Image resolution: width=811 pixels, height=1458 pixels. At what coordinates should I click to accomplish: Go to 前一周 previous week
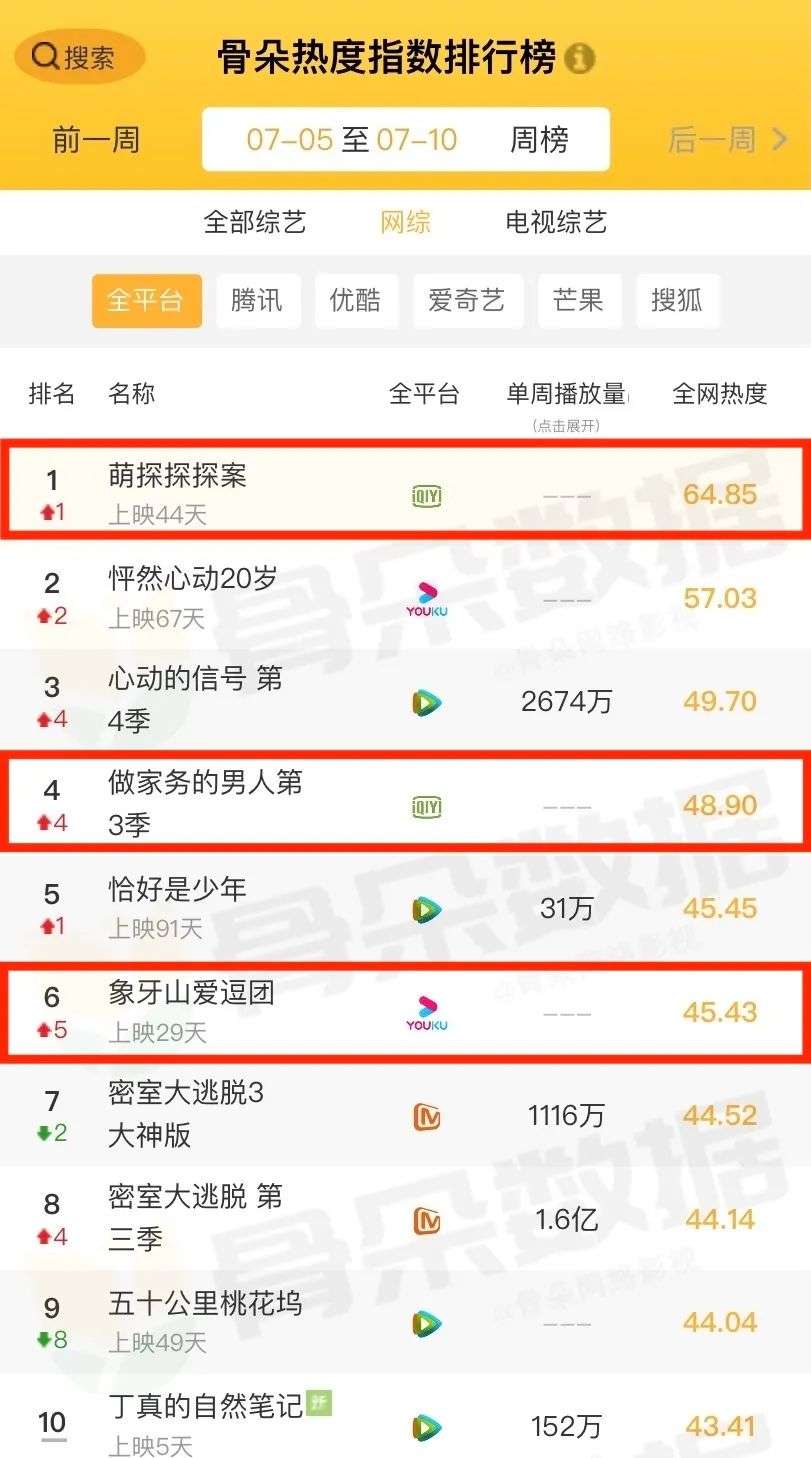[96, 140]
